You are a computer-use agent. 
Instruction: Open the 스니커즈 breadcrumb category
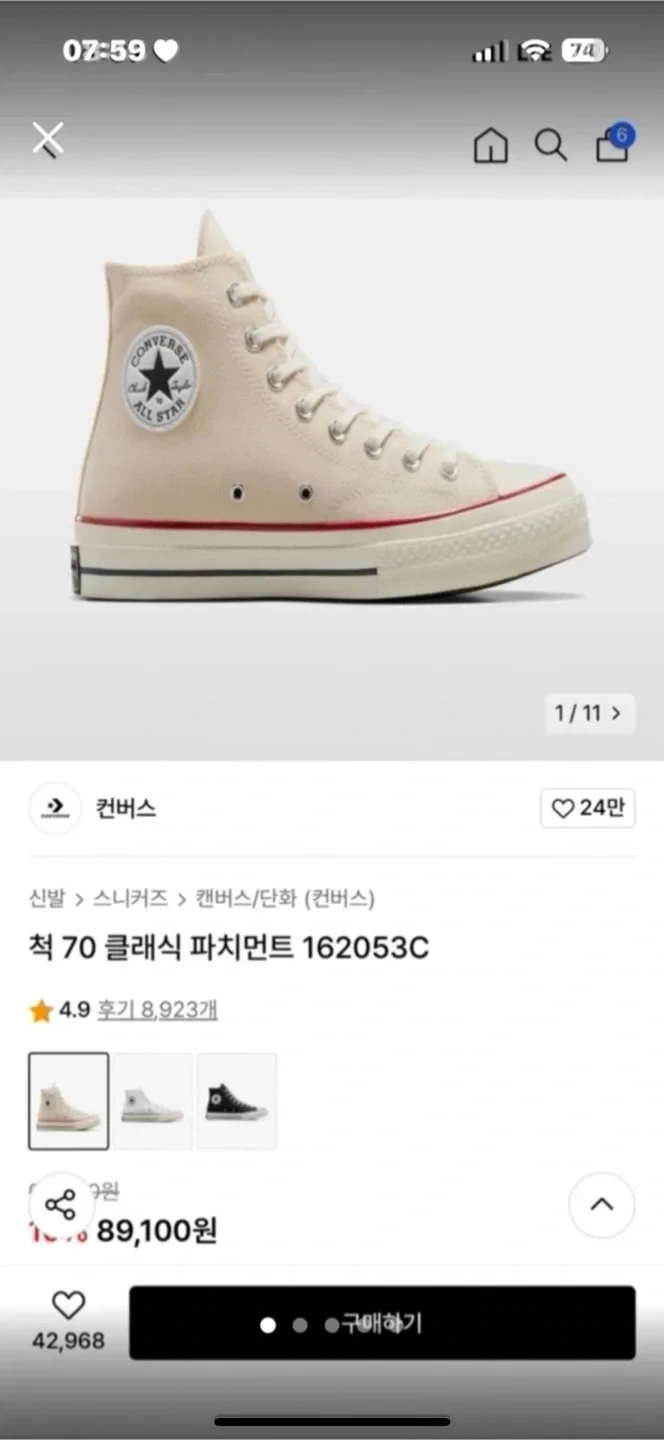coord(130,898)
